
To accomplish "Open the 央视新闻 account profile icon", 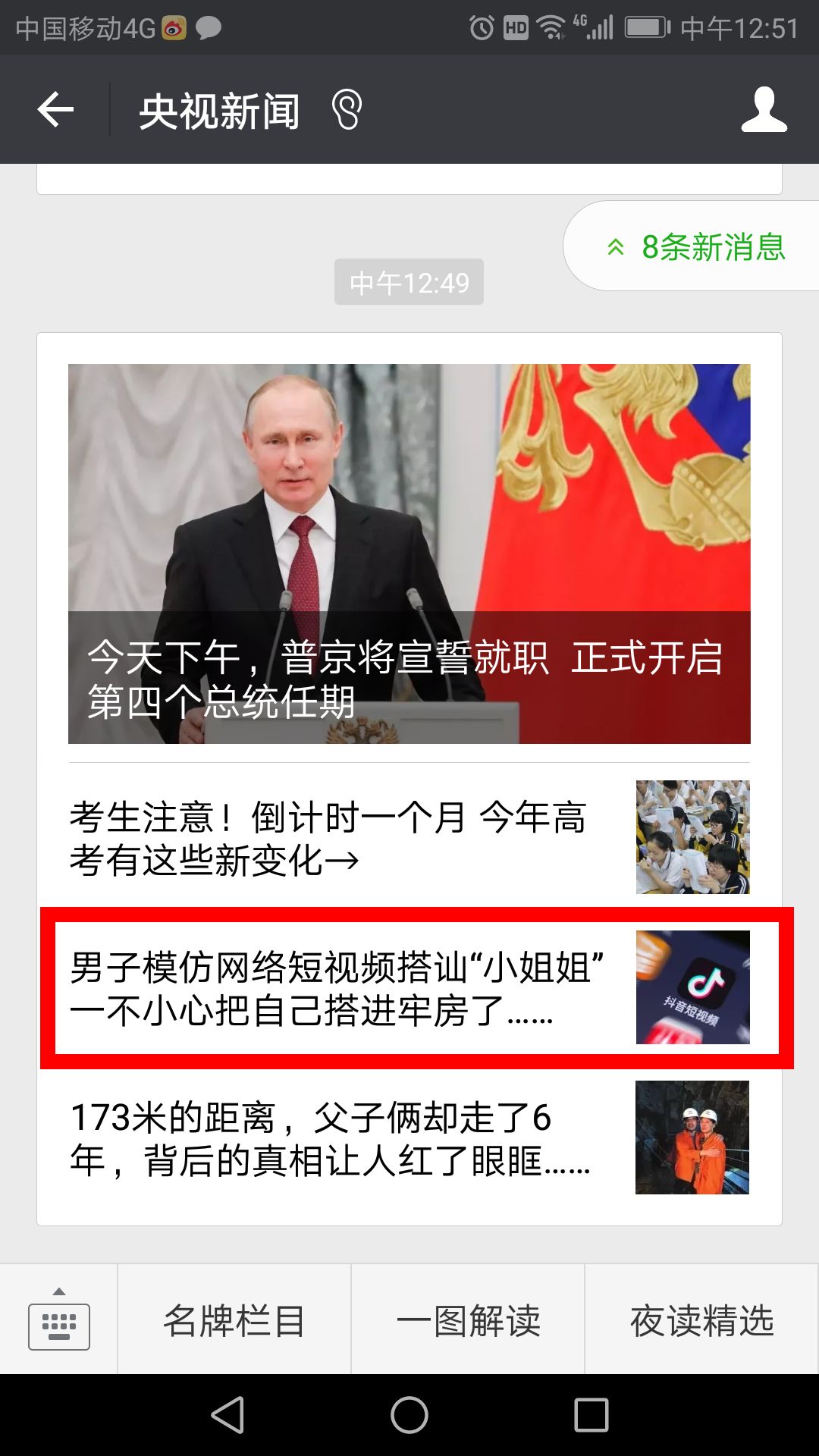I will coord(764,109).
